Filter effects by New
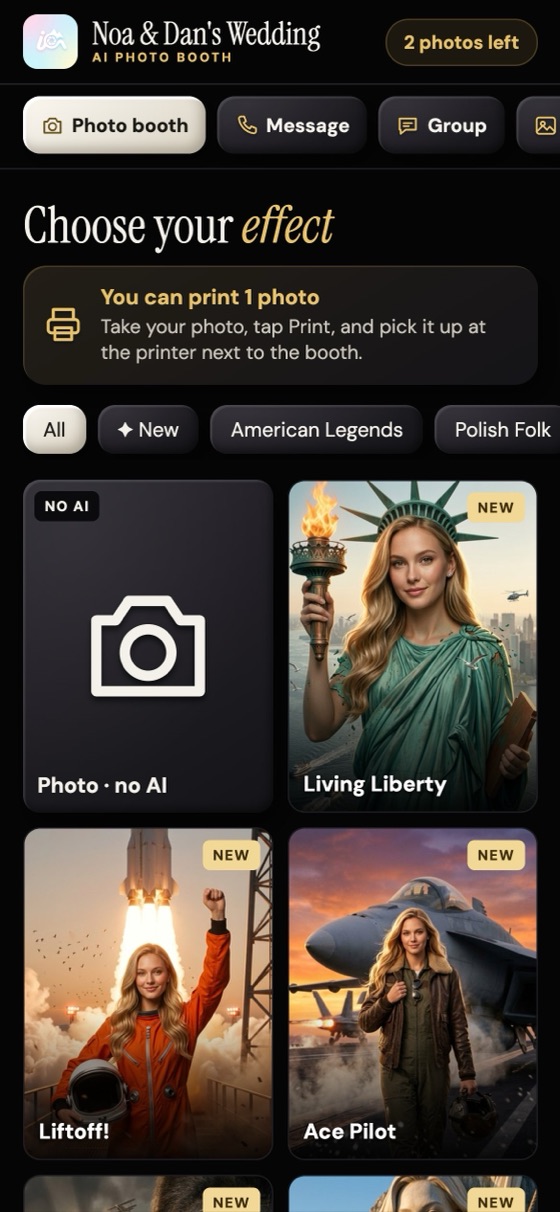560x1212 pixels. point(148,430)
